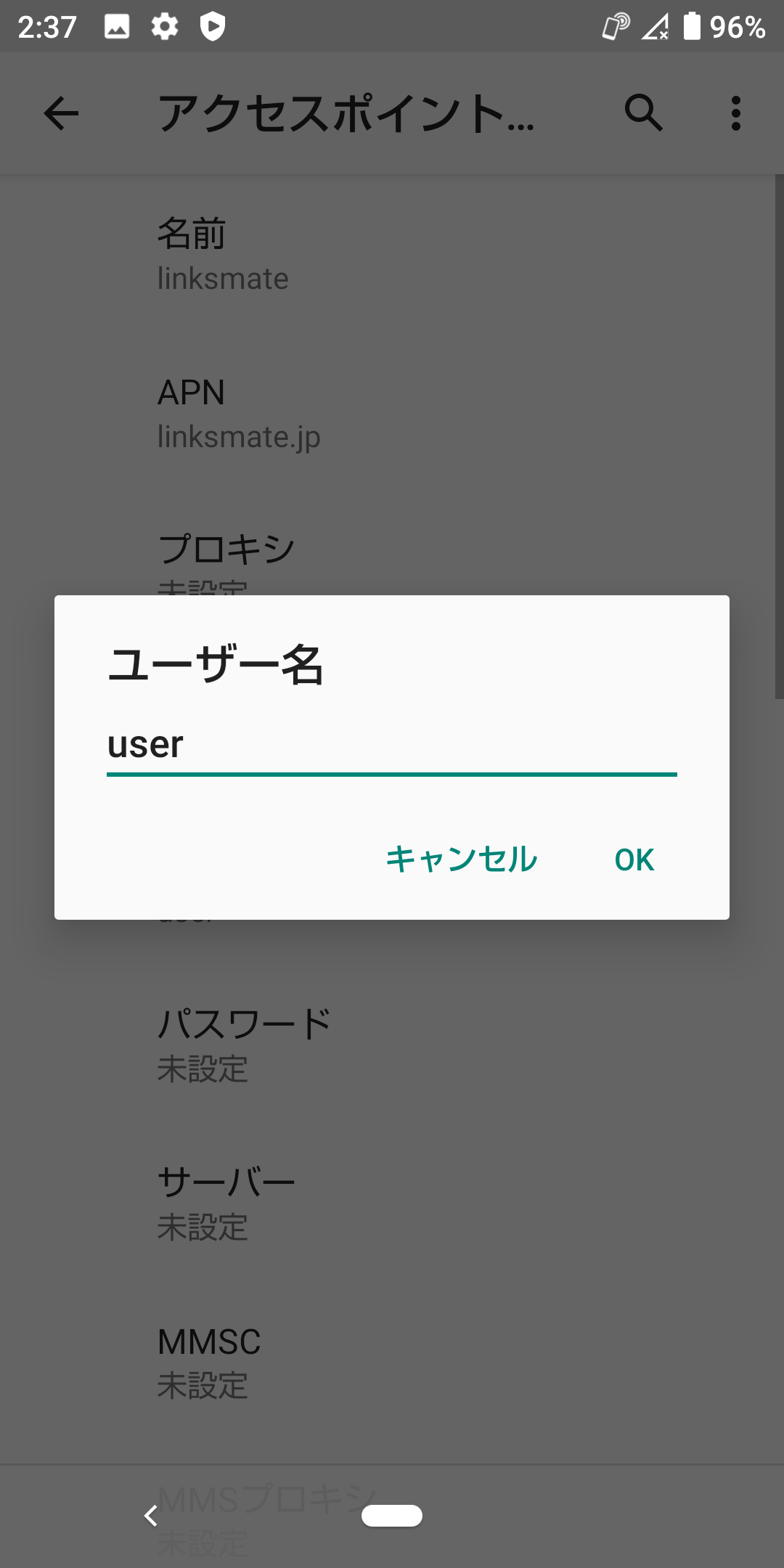Image resolution: width=784 pixels, height=1568 pixels.
Task: Confirm the username by tapping OK
Action: tap(633, 859)
